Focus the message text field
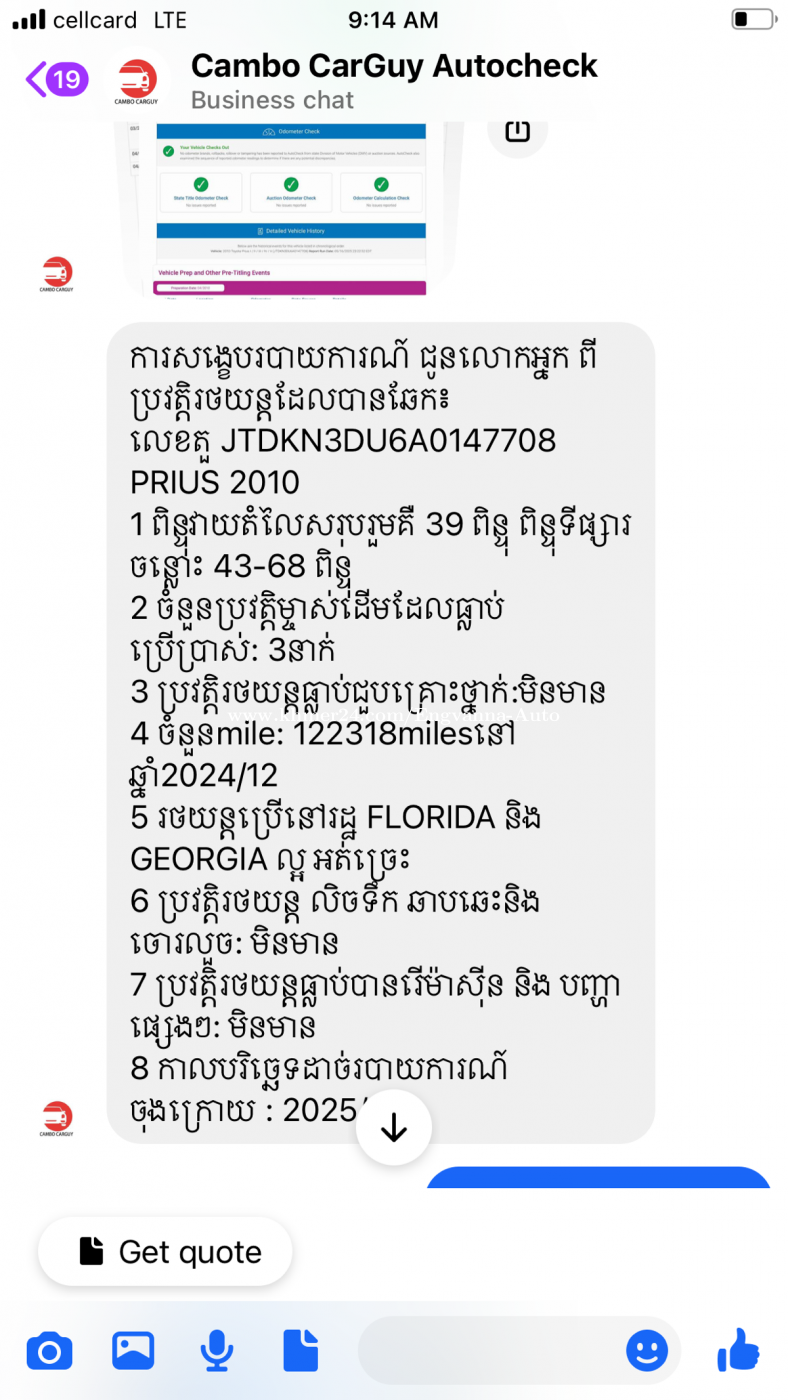788x1400 pixels. click(x=488, y=1352)
